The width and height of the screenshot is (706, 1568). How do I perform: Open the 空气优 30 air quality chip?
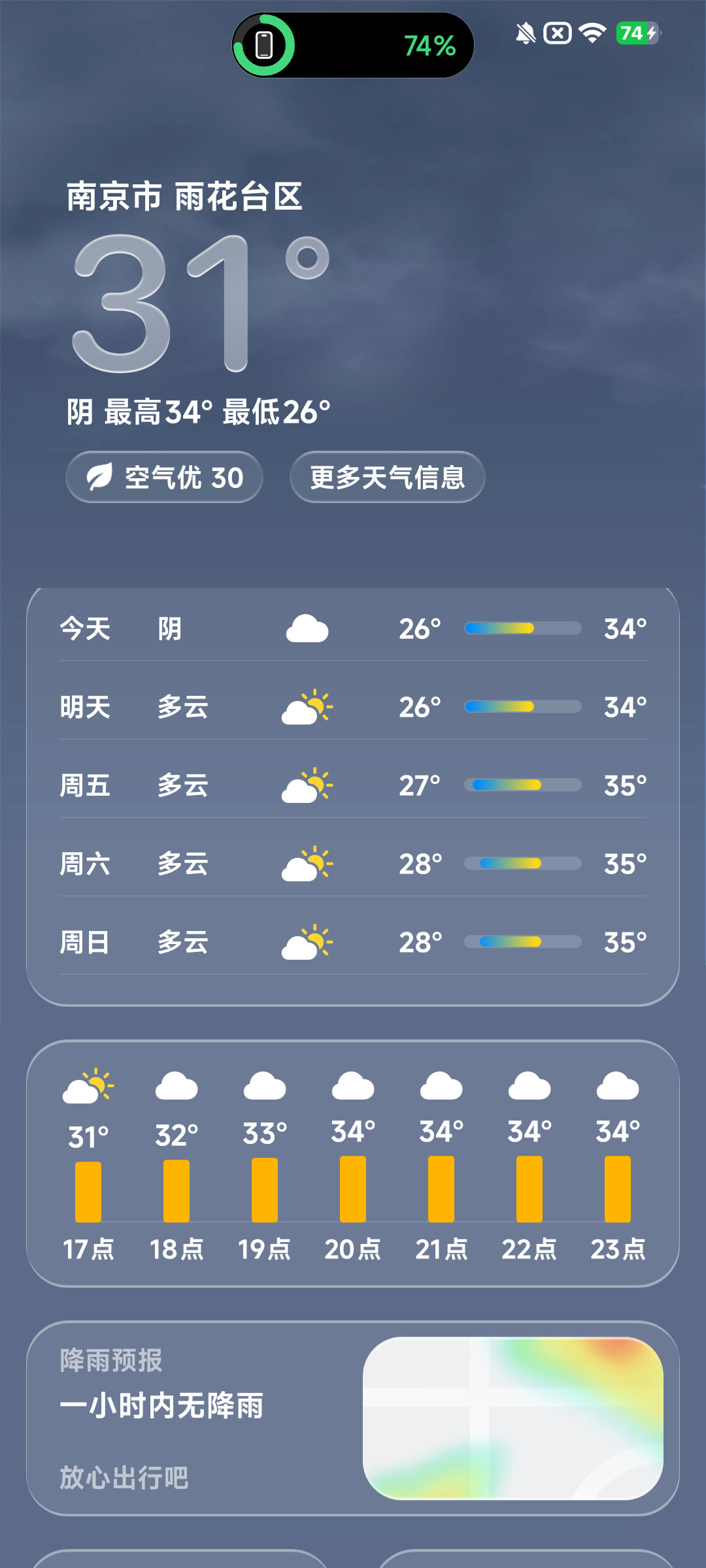(164, 477)
